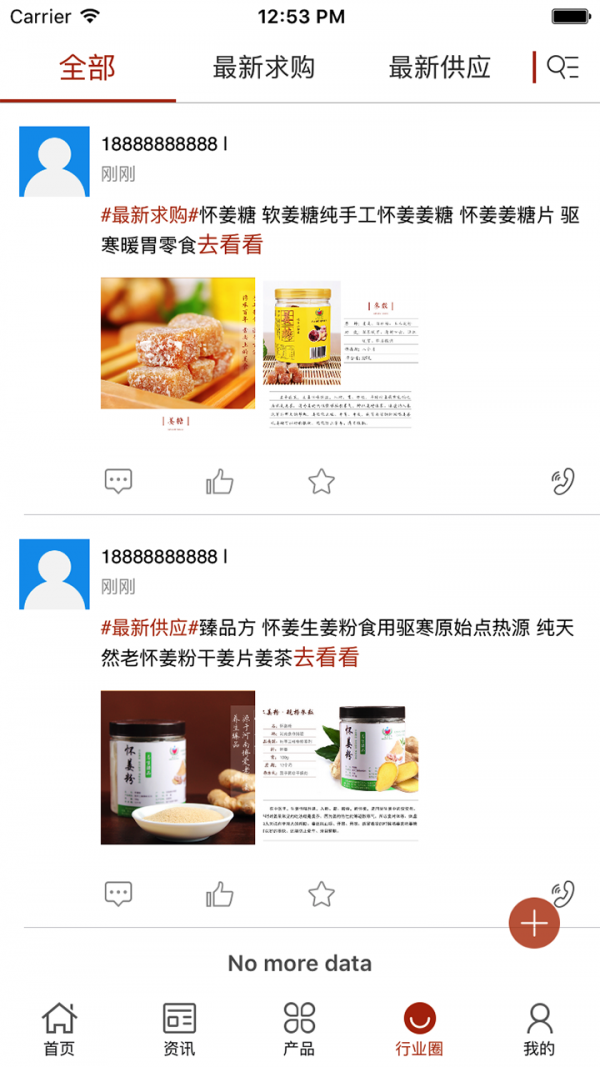Favorite the 怀姜糖 post with the star
This screenshot has width=600, height=1067.
click(x=321, y=481)
